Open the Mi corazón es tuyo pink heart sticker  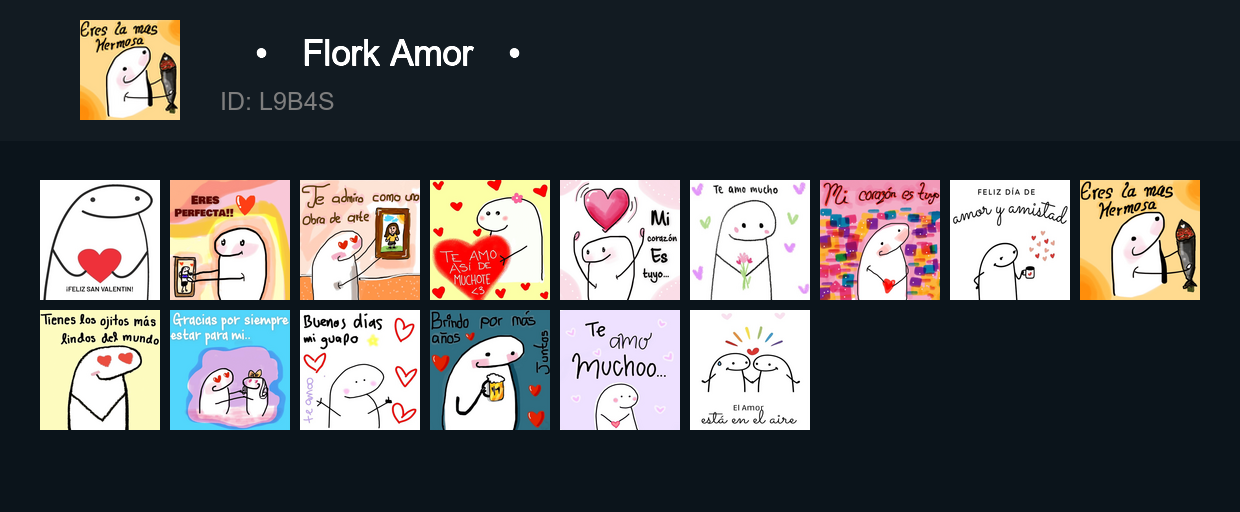620,240
